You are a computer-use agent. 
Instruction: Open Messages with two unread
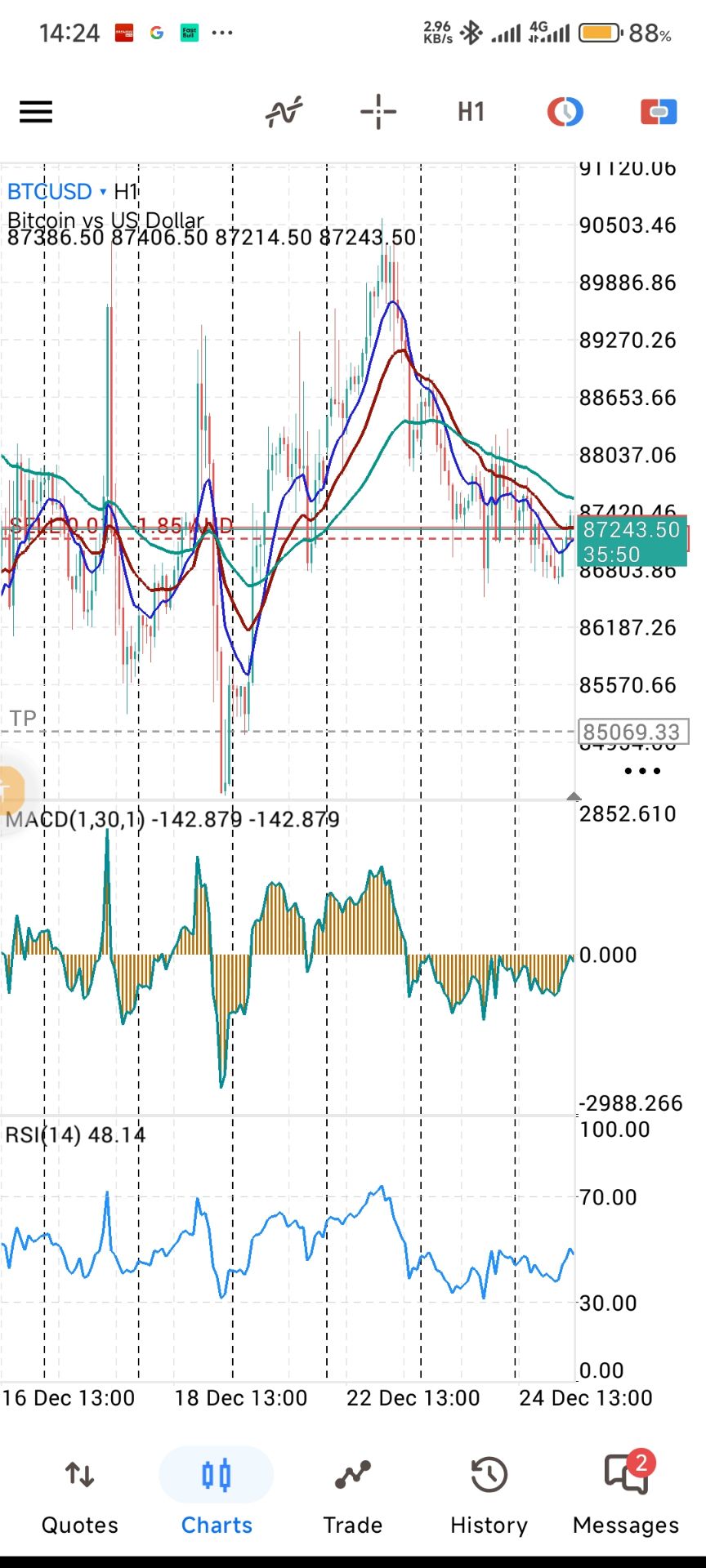point(626,1495)
